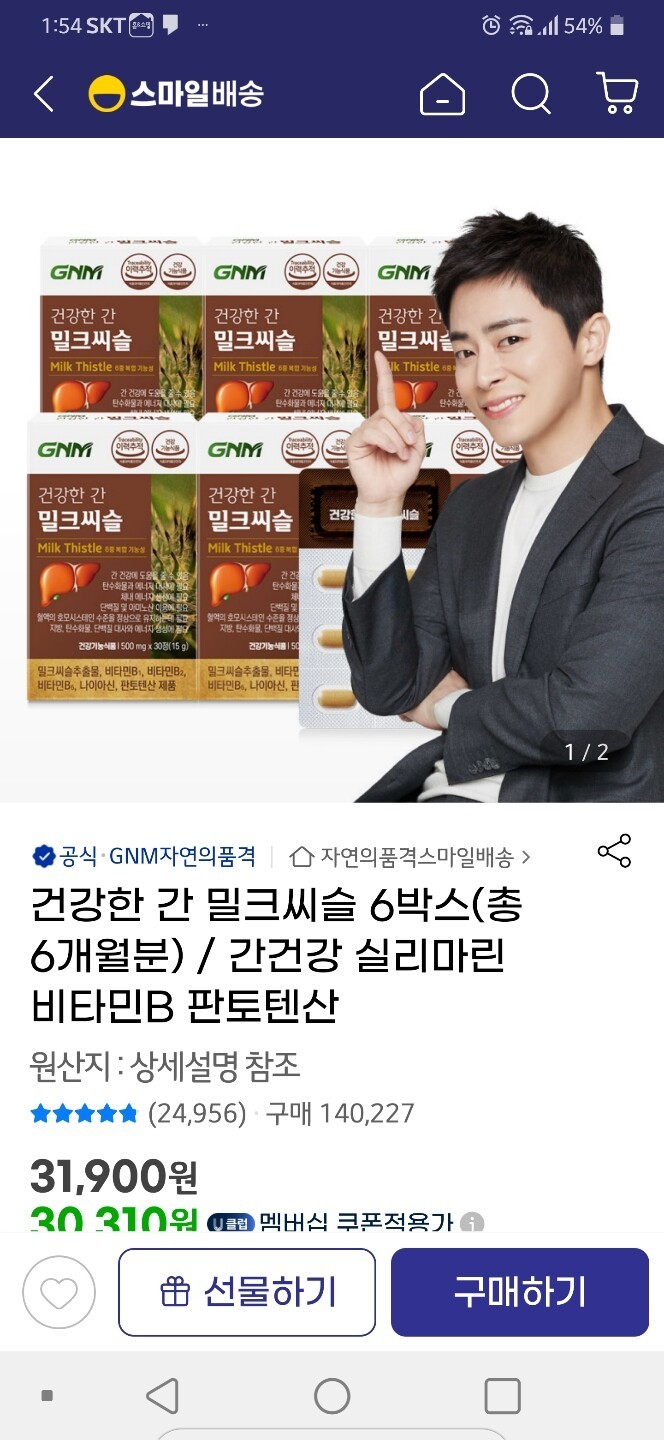The image size is (664, 1440).
Task: Share this product
Action: point(614,851)
